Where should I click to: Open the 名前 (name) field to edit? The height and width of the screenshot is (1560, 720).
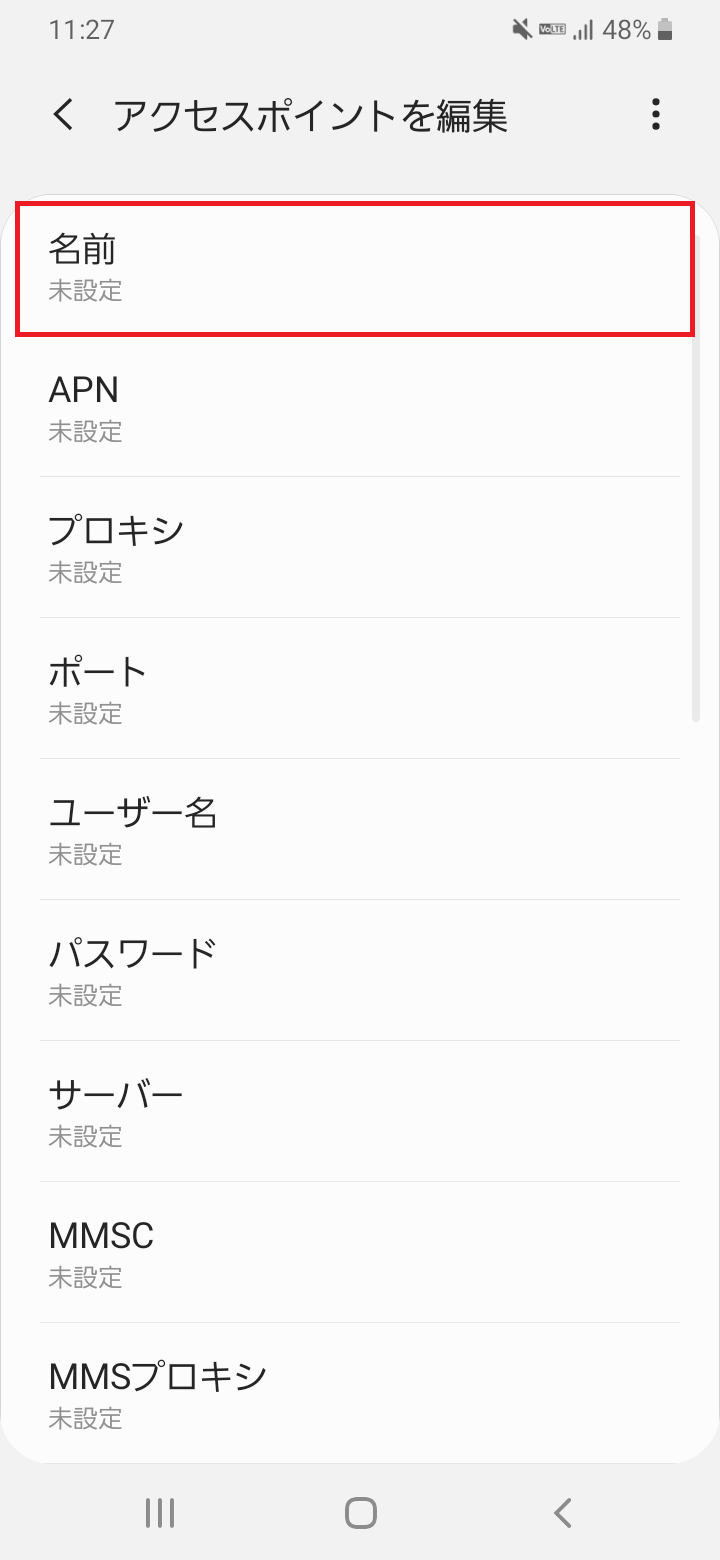[x=360, y=268]
